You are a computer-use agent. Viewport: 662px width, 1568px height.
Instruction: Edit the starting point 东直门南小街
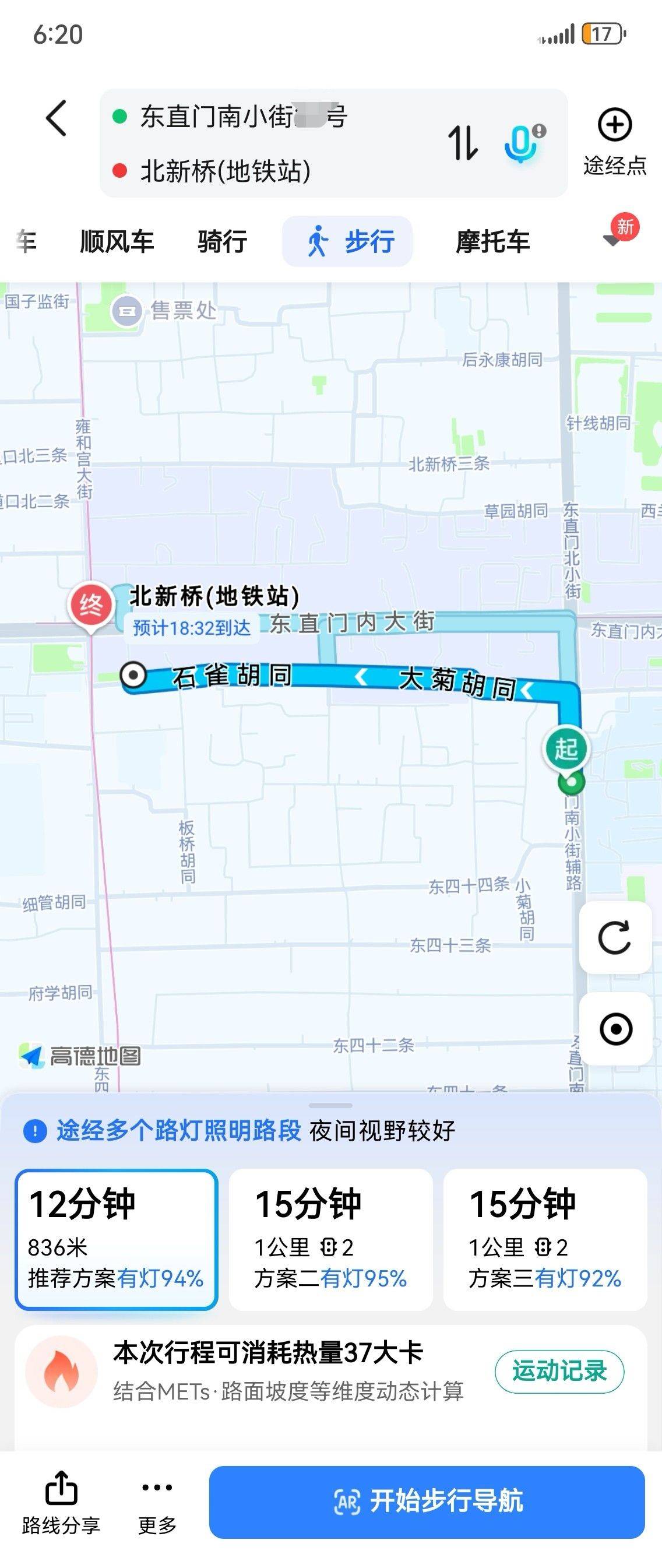pyautogui.click(x=244, y=116)
